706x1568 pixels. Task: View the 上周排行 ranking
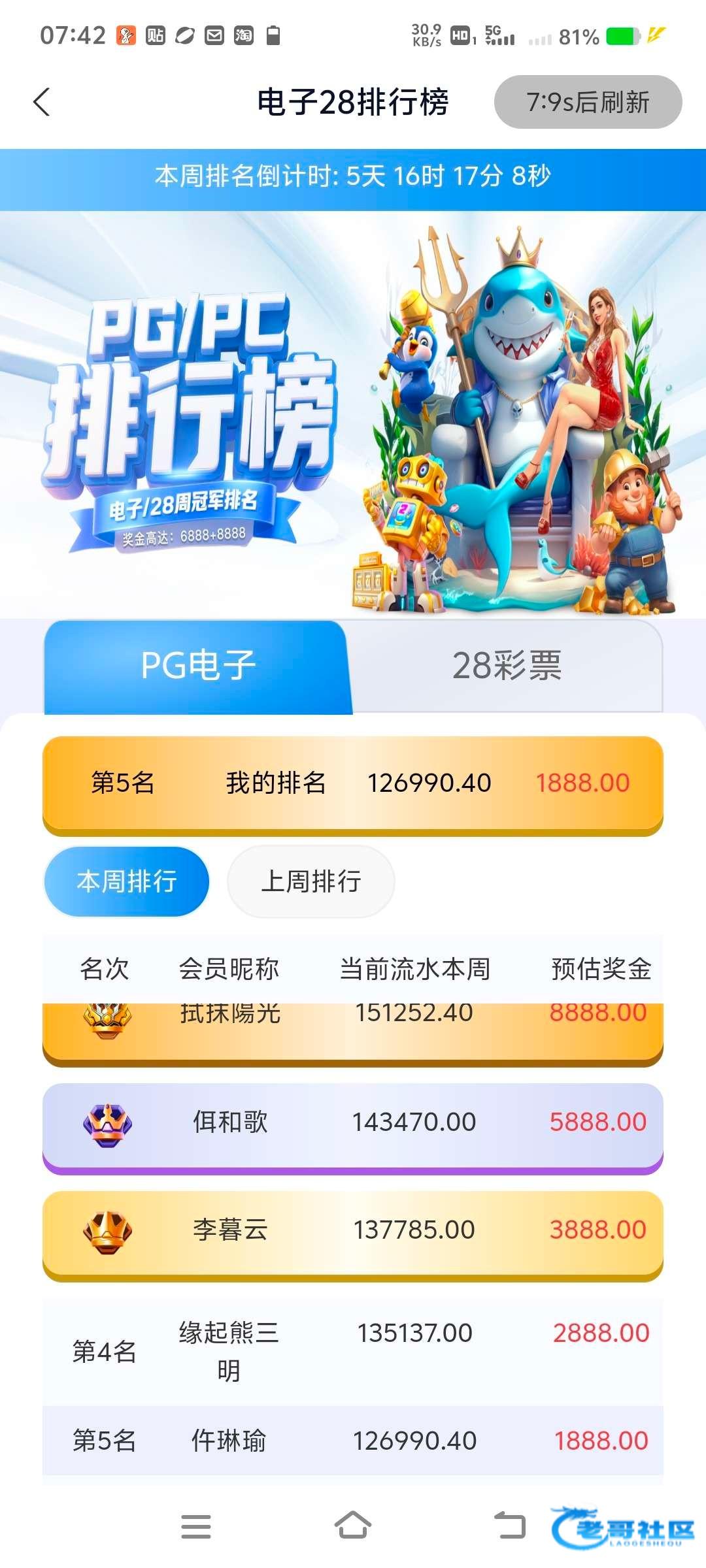tap(311, 881)
